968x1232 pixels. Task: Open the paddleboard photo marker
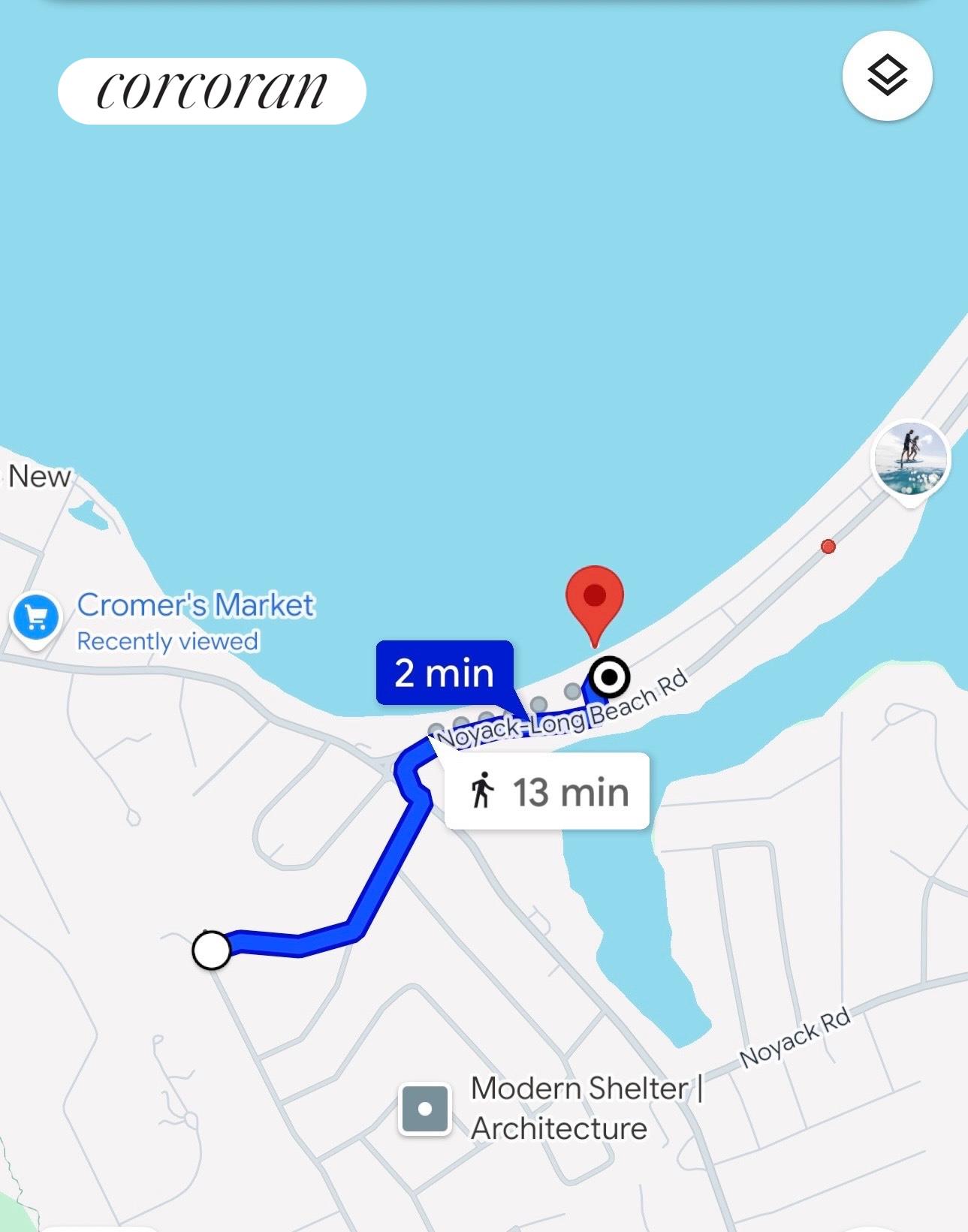[910, 459]
